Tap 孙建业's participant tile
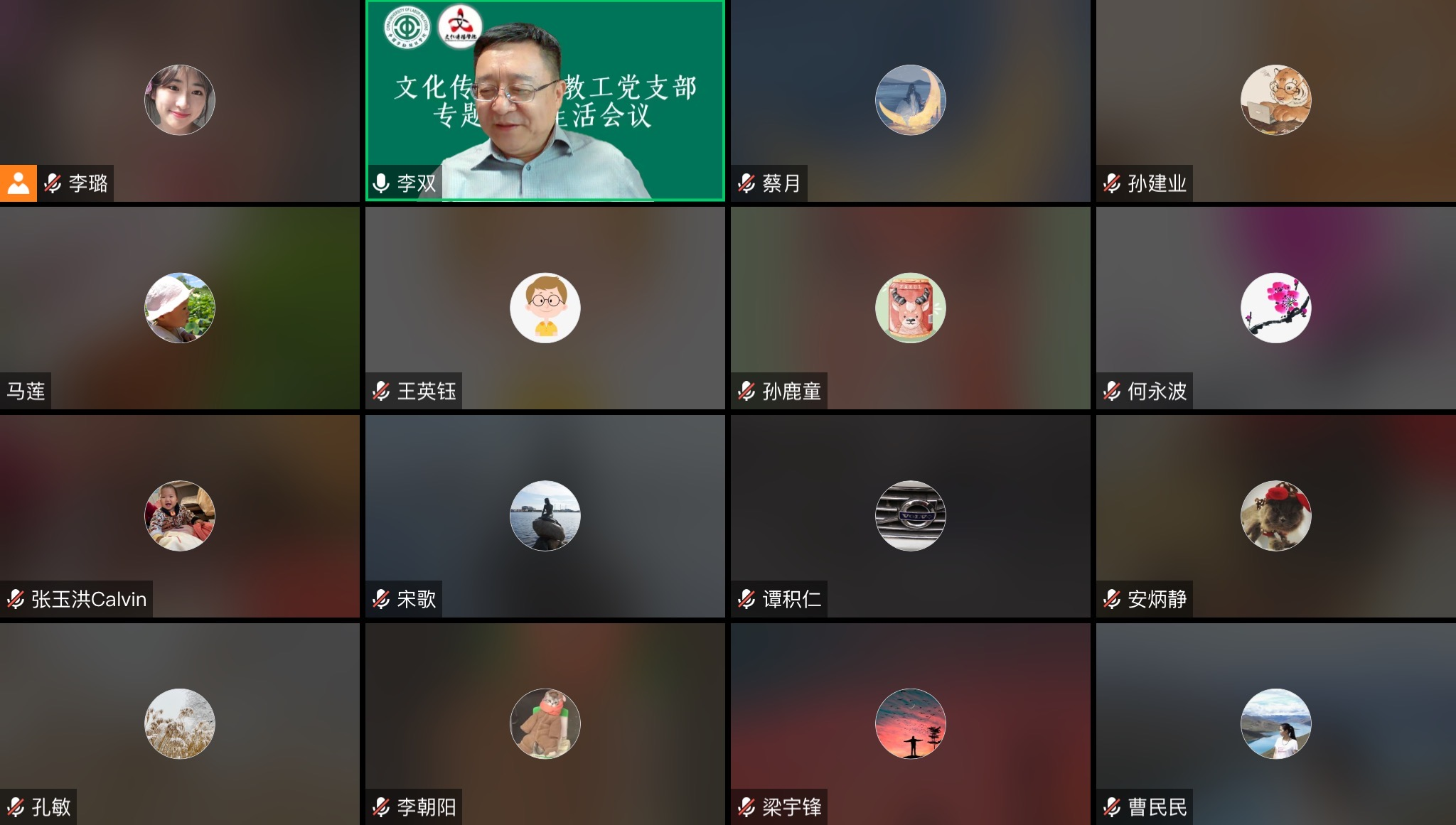Image resolution: width=1456 pixels, height=825 pixels. 1275,100
